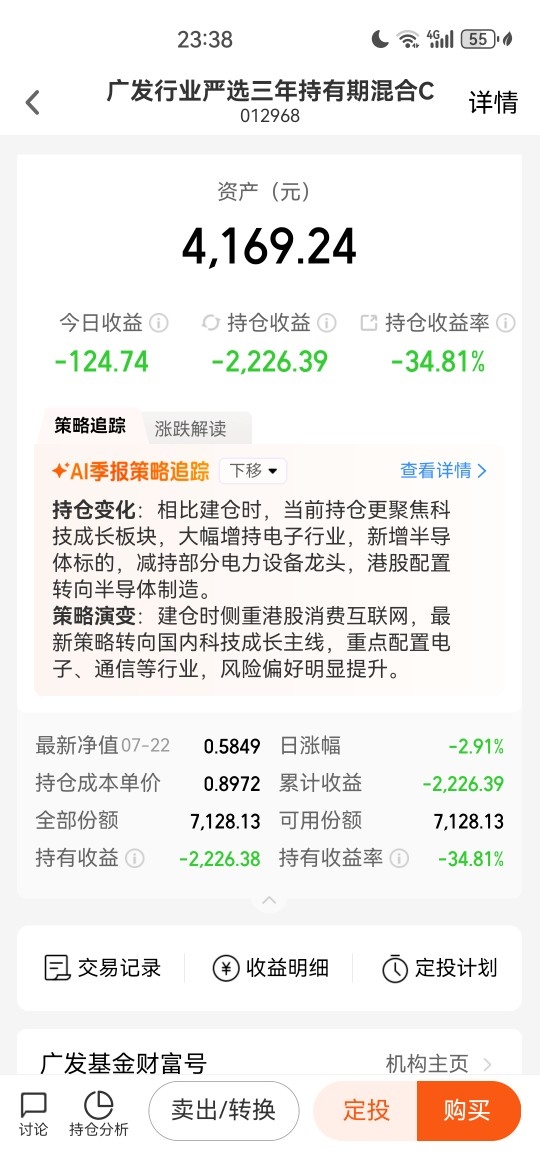
Task: Open 详情 in the top bar
Action: 493,102
